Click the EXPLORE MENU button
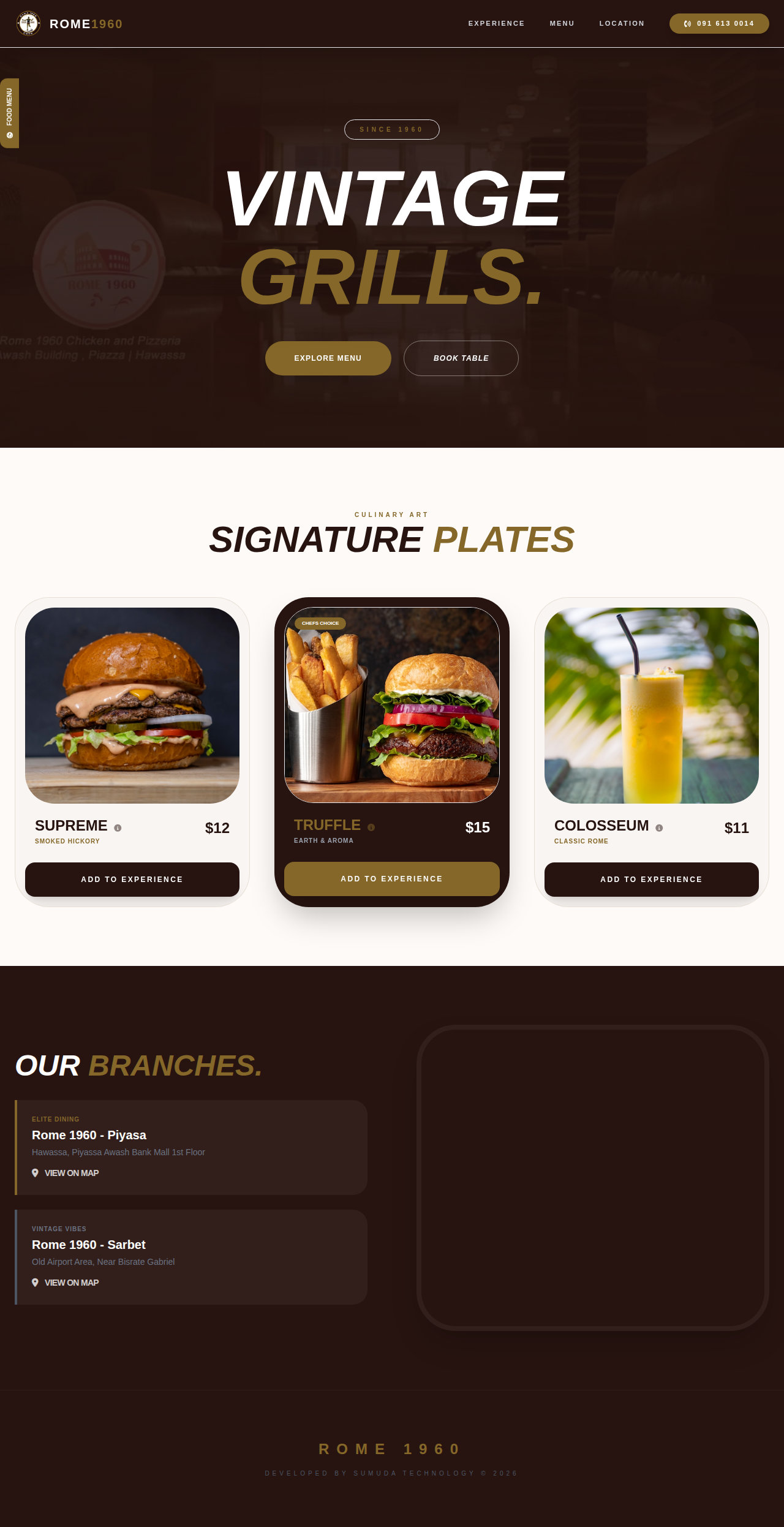Viewport: 784px width, 1527px height. [328, 358]
